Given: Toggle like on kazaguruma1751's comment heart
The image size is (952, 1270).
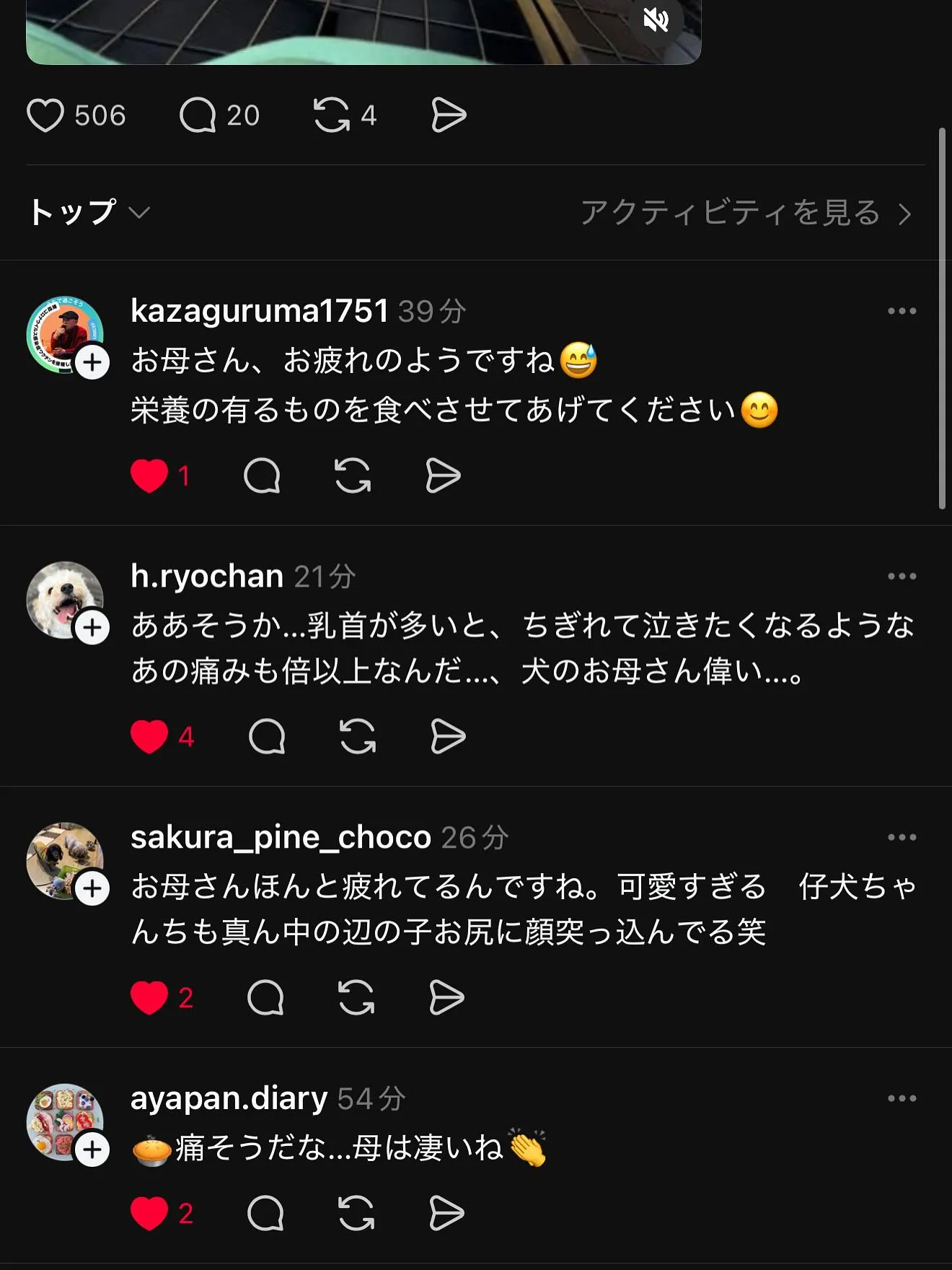Looking at the screenshot, I should pos(149,475).
